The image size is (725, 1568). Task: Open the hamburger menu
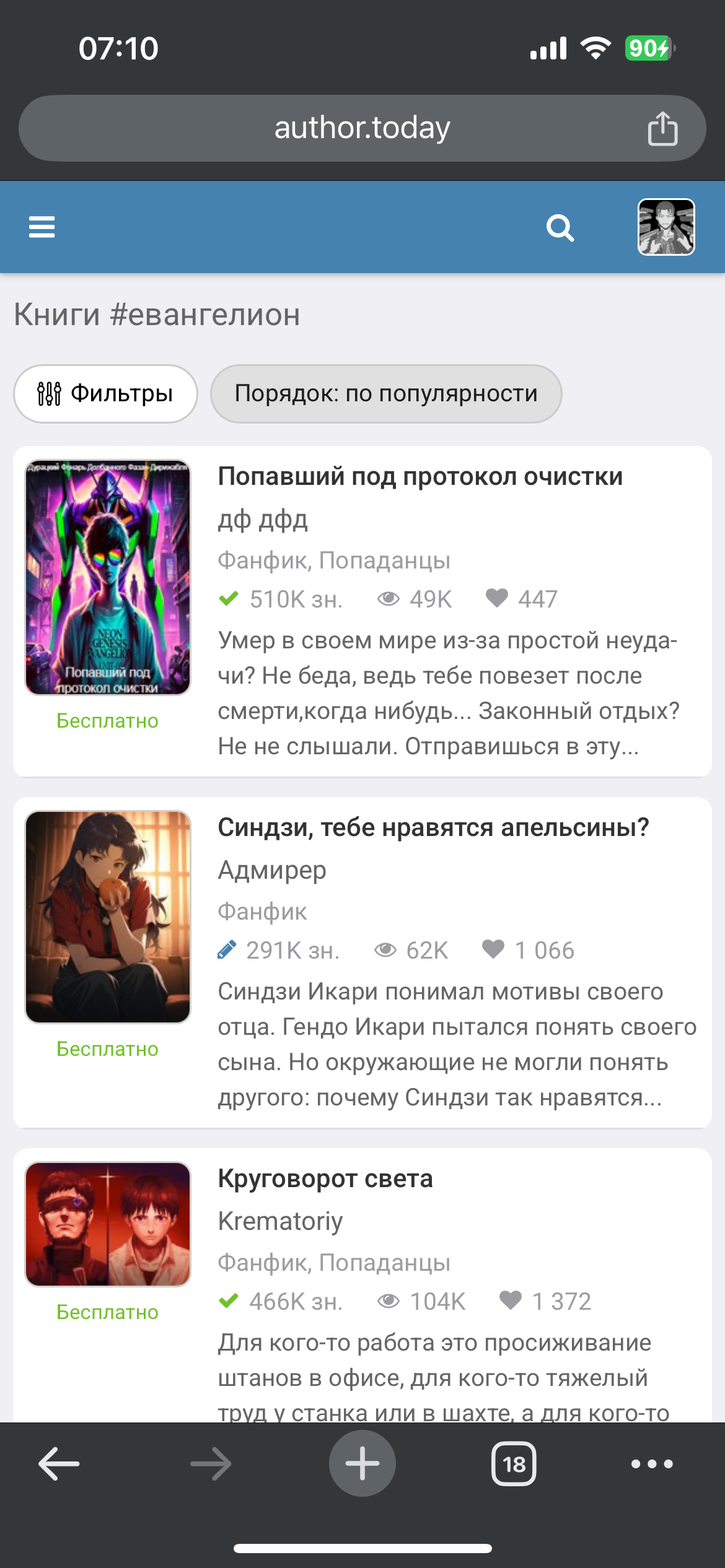click(x=42, y=227)
